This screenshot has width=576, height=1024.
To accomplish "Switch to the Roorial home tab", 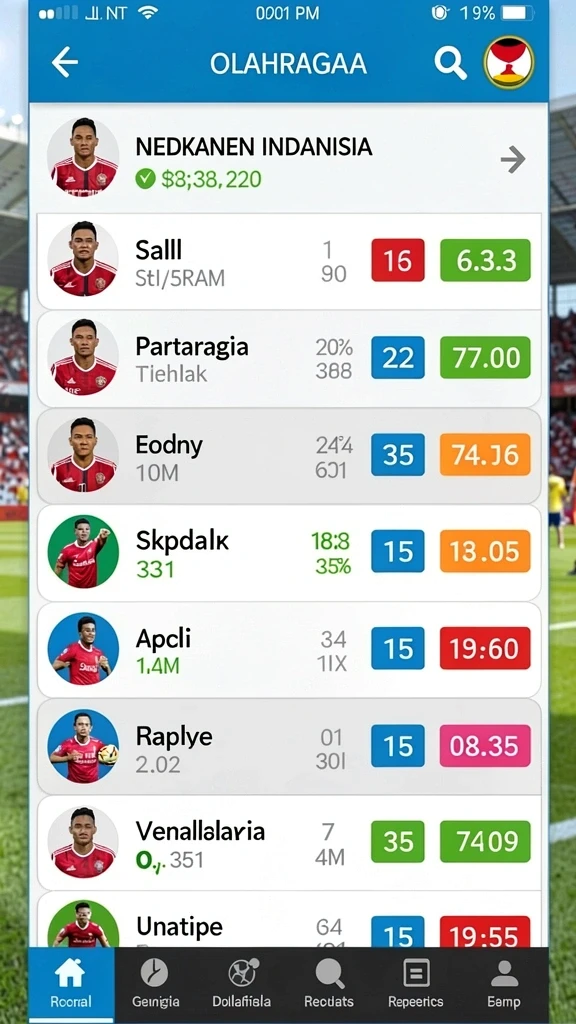I will pyautogui.click(x=71, y=984).
